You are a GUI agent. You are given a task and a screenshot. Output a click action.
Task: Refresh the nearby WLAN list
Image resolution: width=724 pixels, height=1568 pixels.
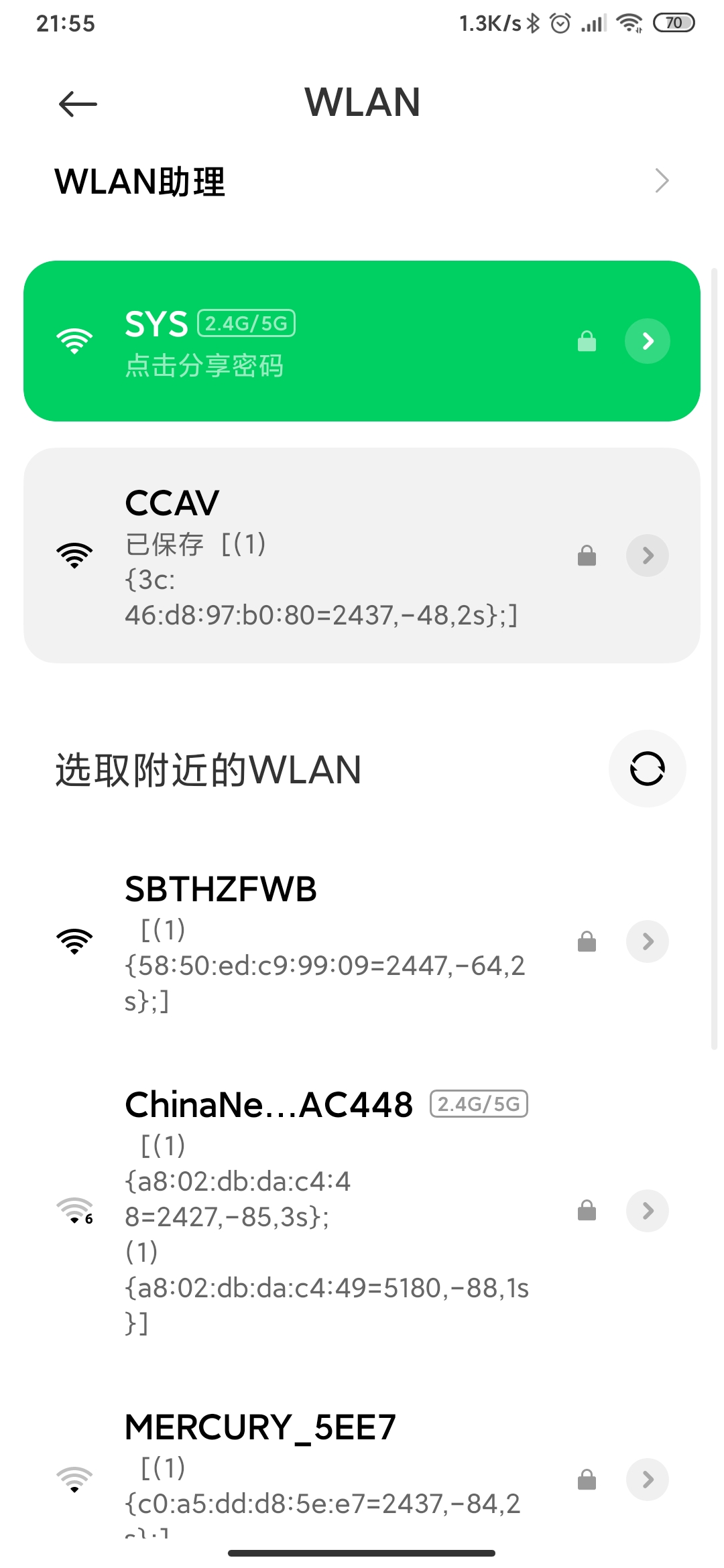[647, 769]
